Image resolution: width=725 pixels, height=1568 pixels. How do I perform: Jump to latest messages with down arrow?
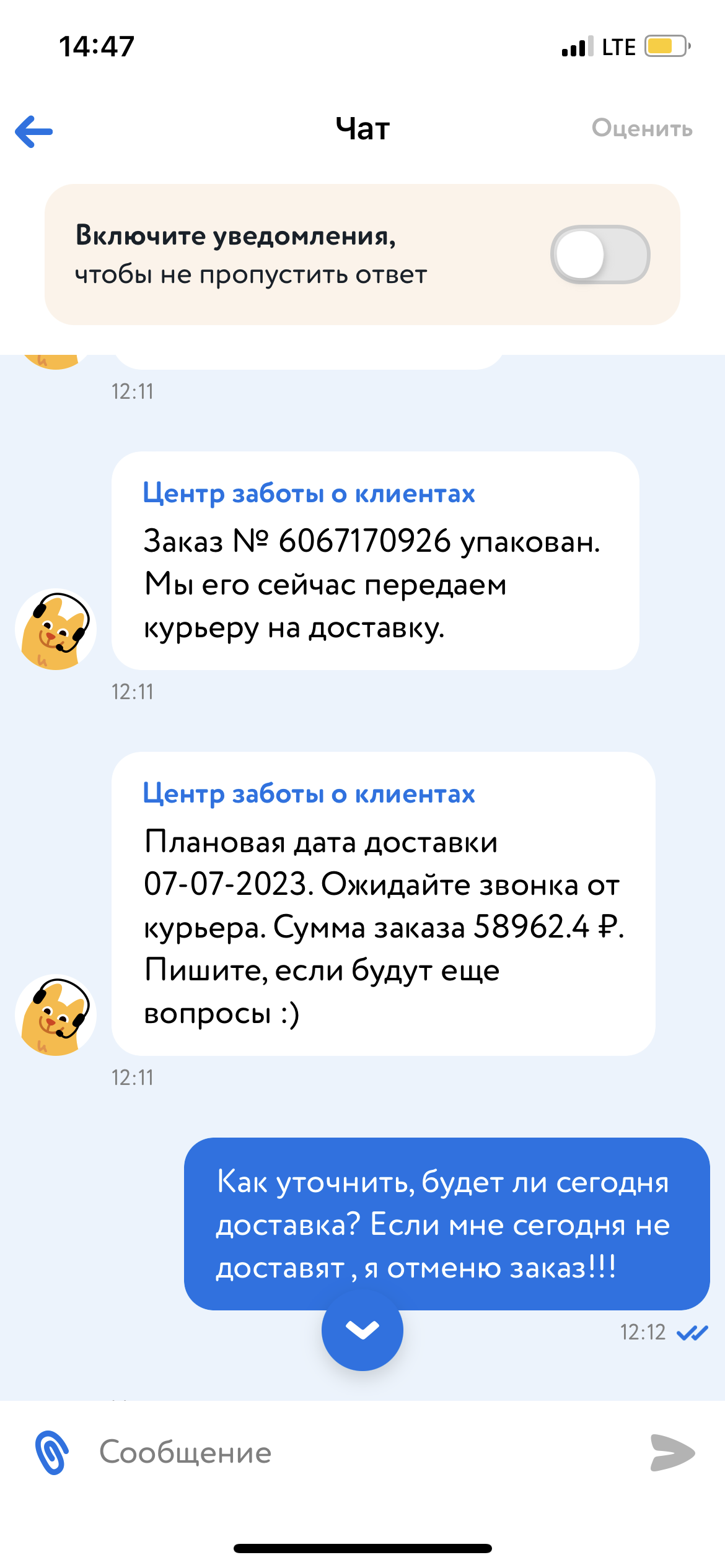point(362,1330)
